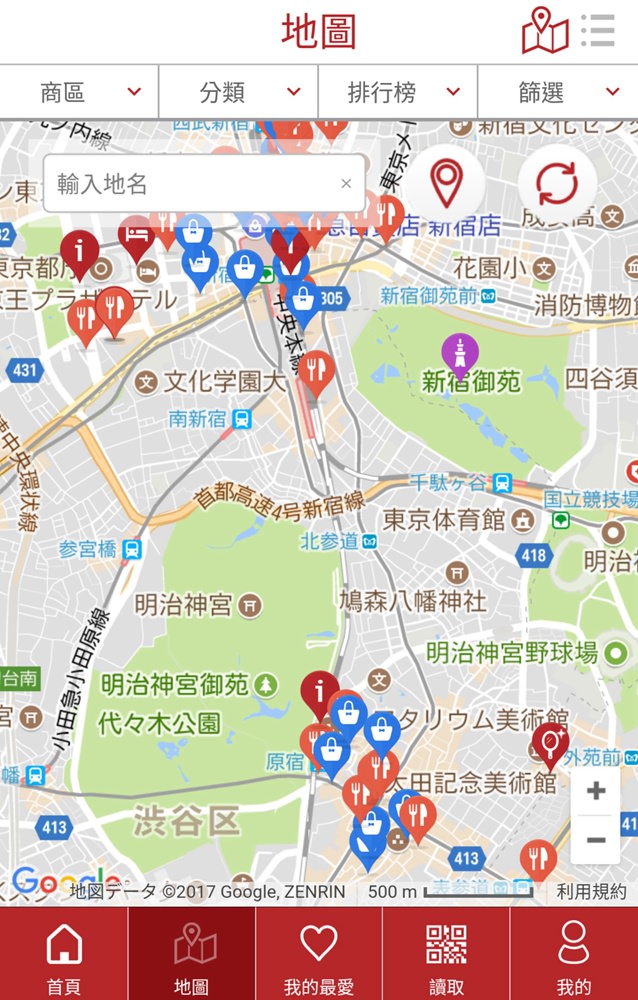Switch to list view icon
This screenshot has height=1000, width=638.
pos(598,30)
